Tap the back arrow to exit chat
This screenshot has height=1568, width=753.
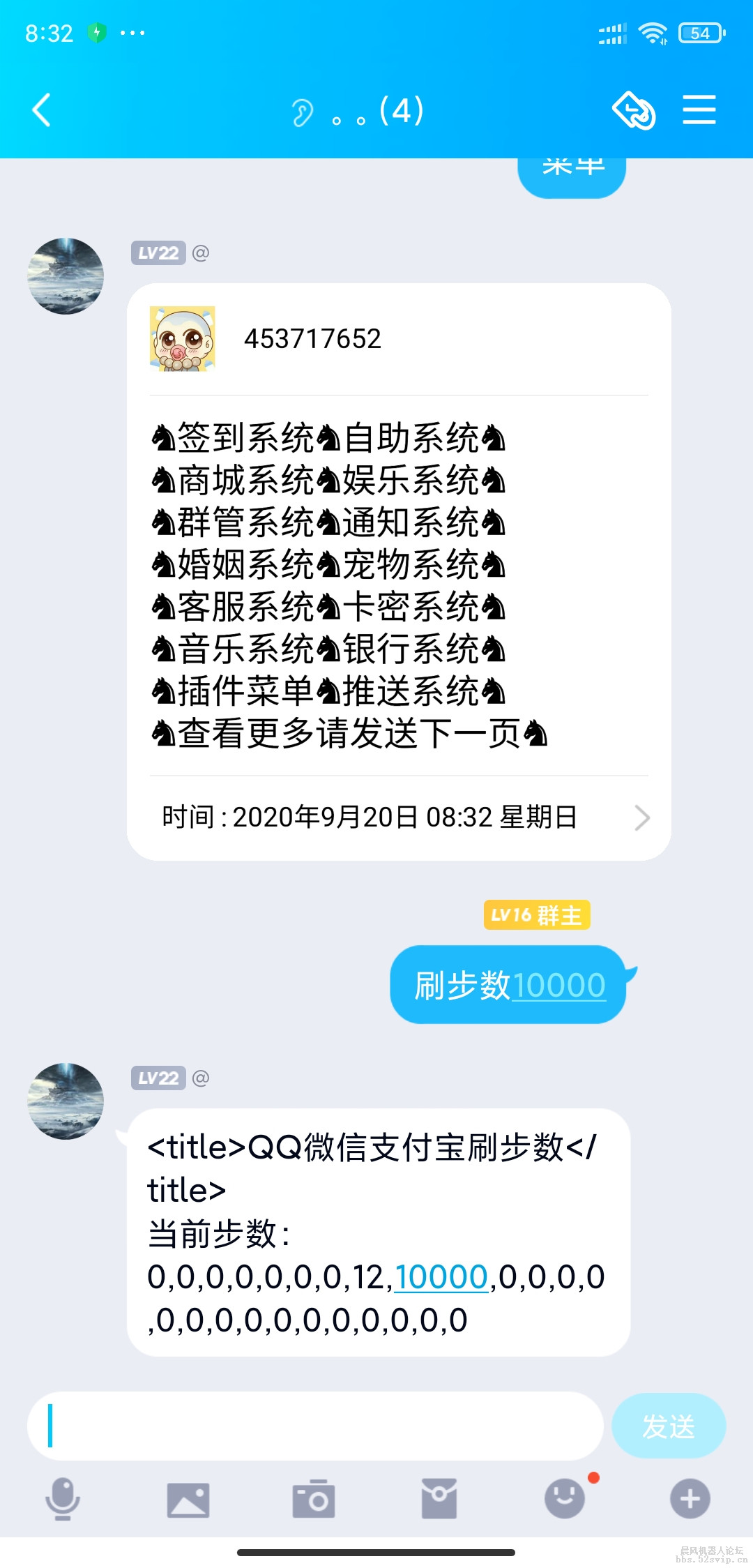(40, 110)
